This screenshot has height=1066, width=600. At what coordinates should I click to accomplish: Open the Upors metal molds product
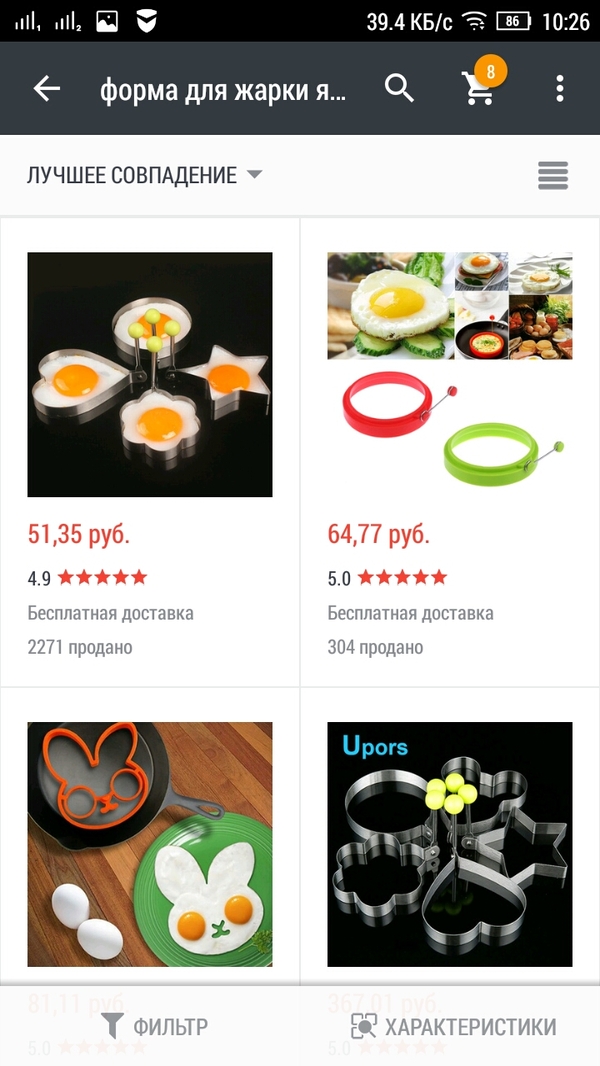[450, 844]
